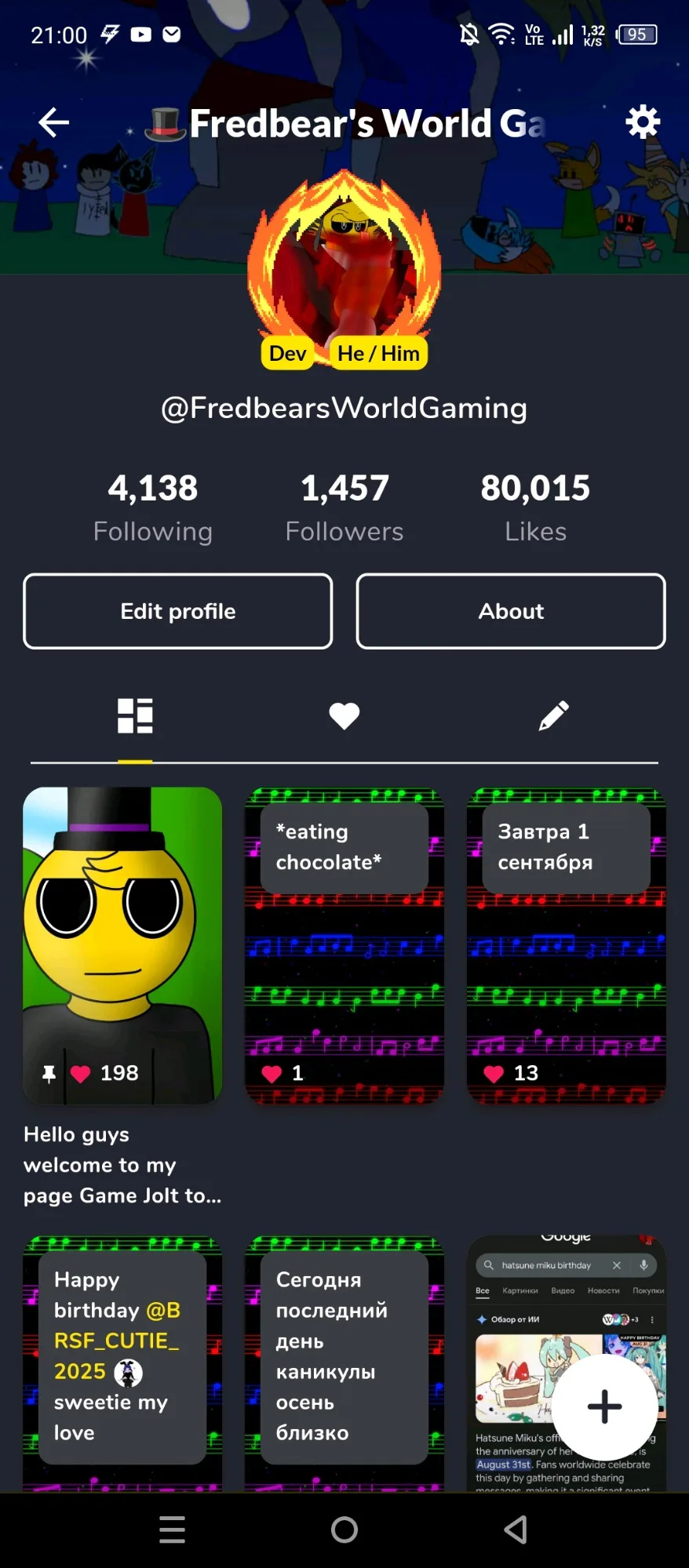Viewport: 689px width, 1568px height.
Task: Open the "Завтра 1 сентября" post
Action: pos(566,945)
